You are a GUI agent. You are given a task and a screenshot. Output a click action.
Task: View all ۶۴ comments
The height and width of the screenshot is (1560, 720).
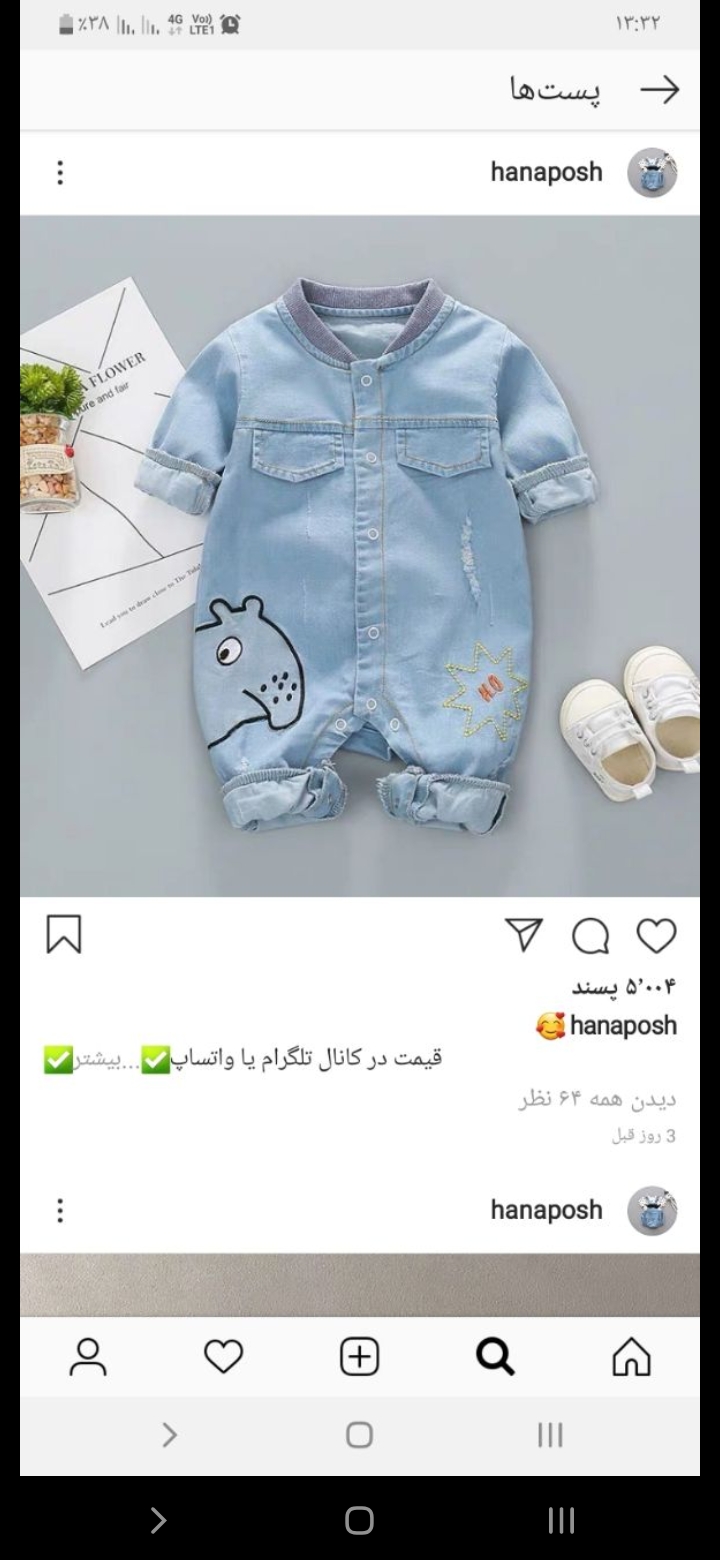597,1100
